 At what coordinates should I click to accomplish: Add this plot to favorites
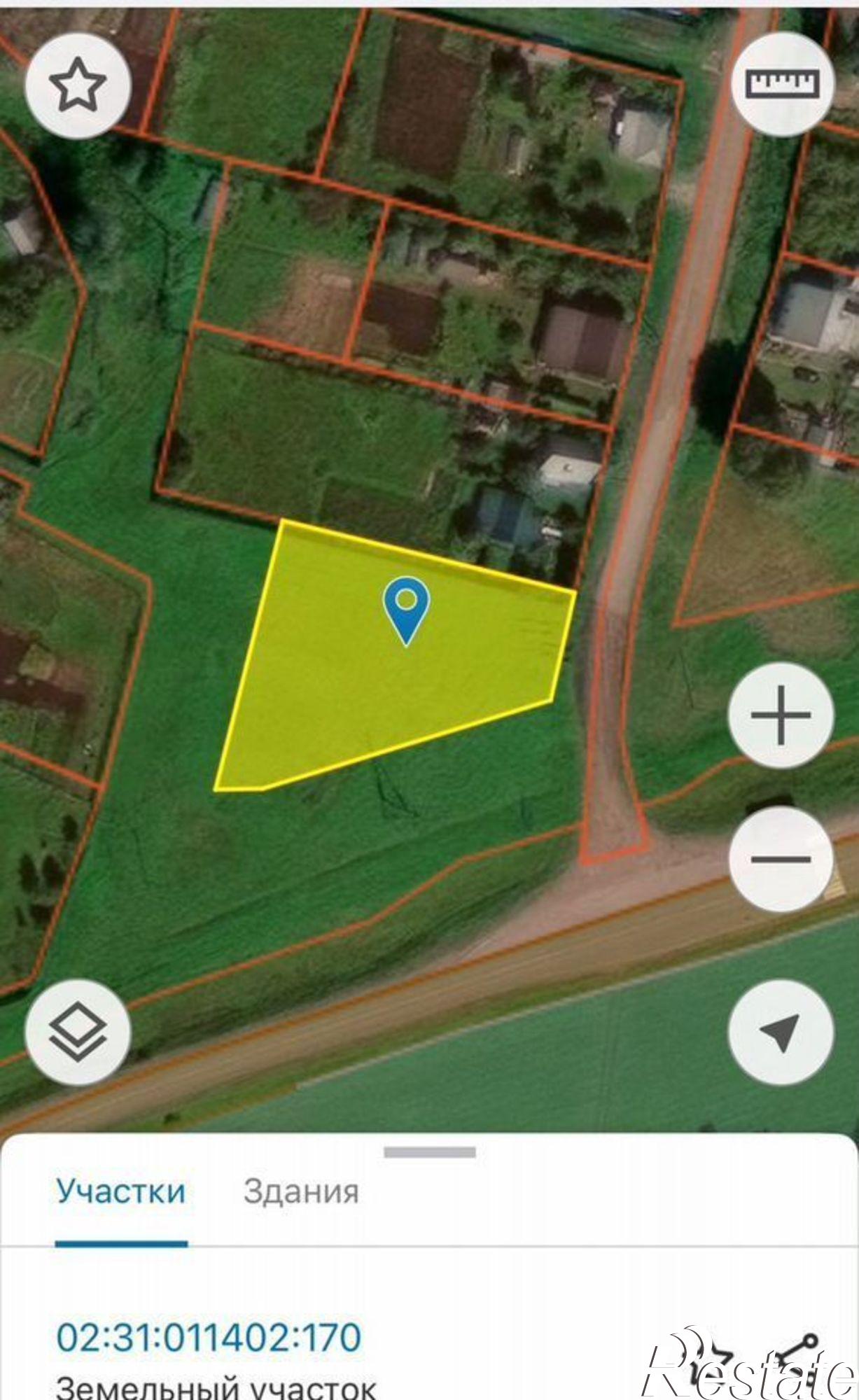click(x=78, y=85)
